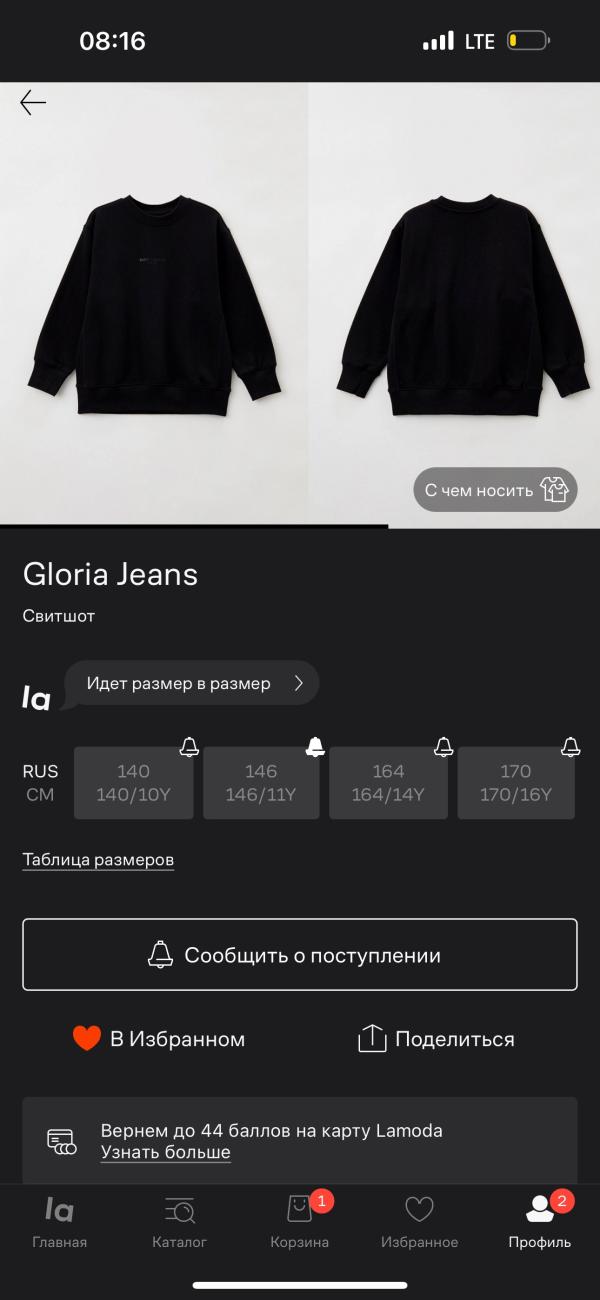The width and height of the screenshot is (600, 1300).
Task: Open "Узнать больше" about Lamoda points
Action: (x=165, y=1153)
